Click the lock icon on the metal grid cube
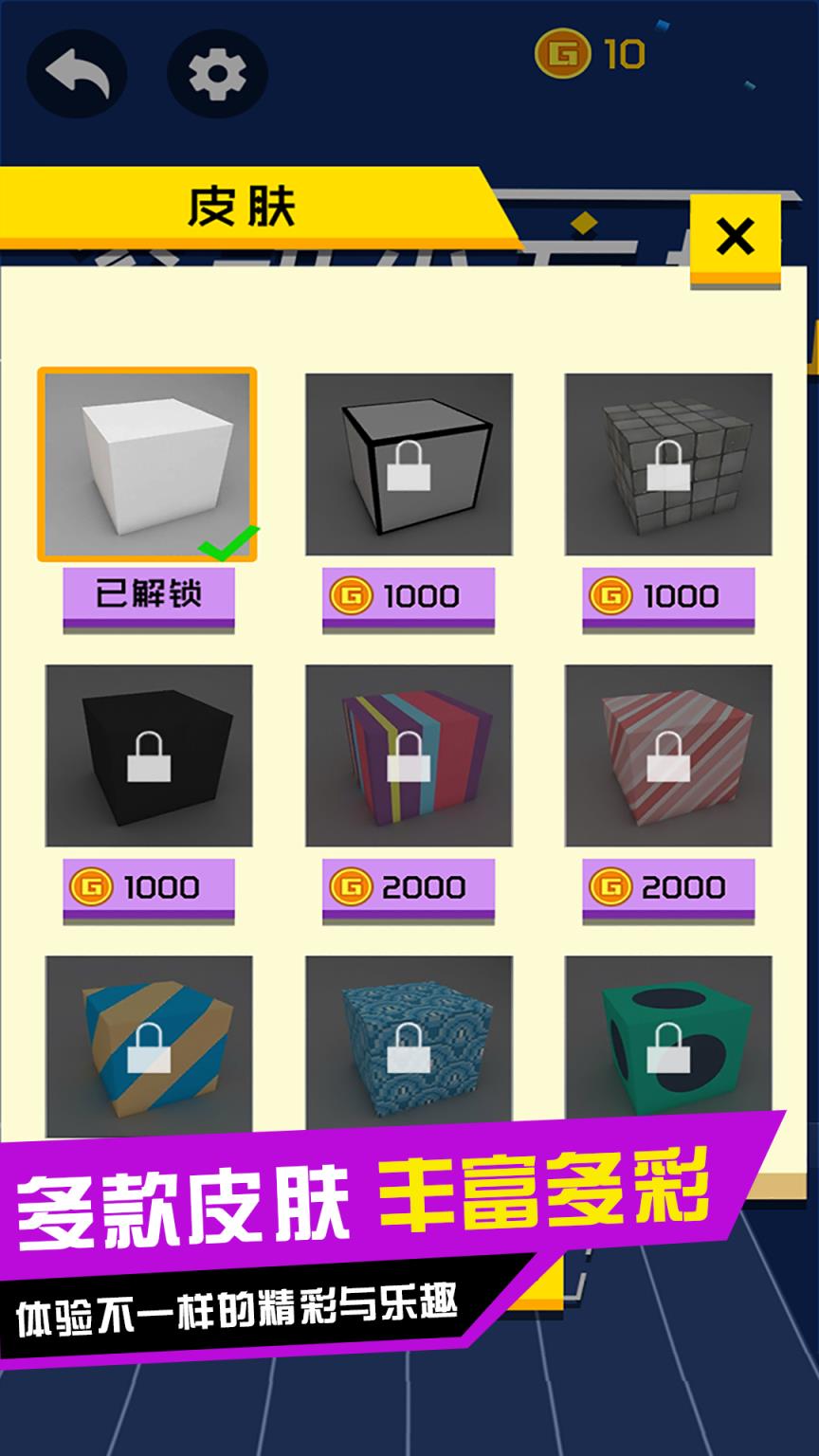The width and height of the screenshot is (819, 1456). point(668,466)
